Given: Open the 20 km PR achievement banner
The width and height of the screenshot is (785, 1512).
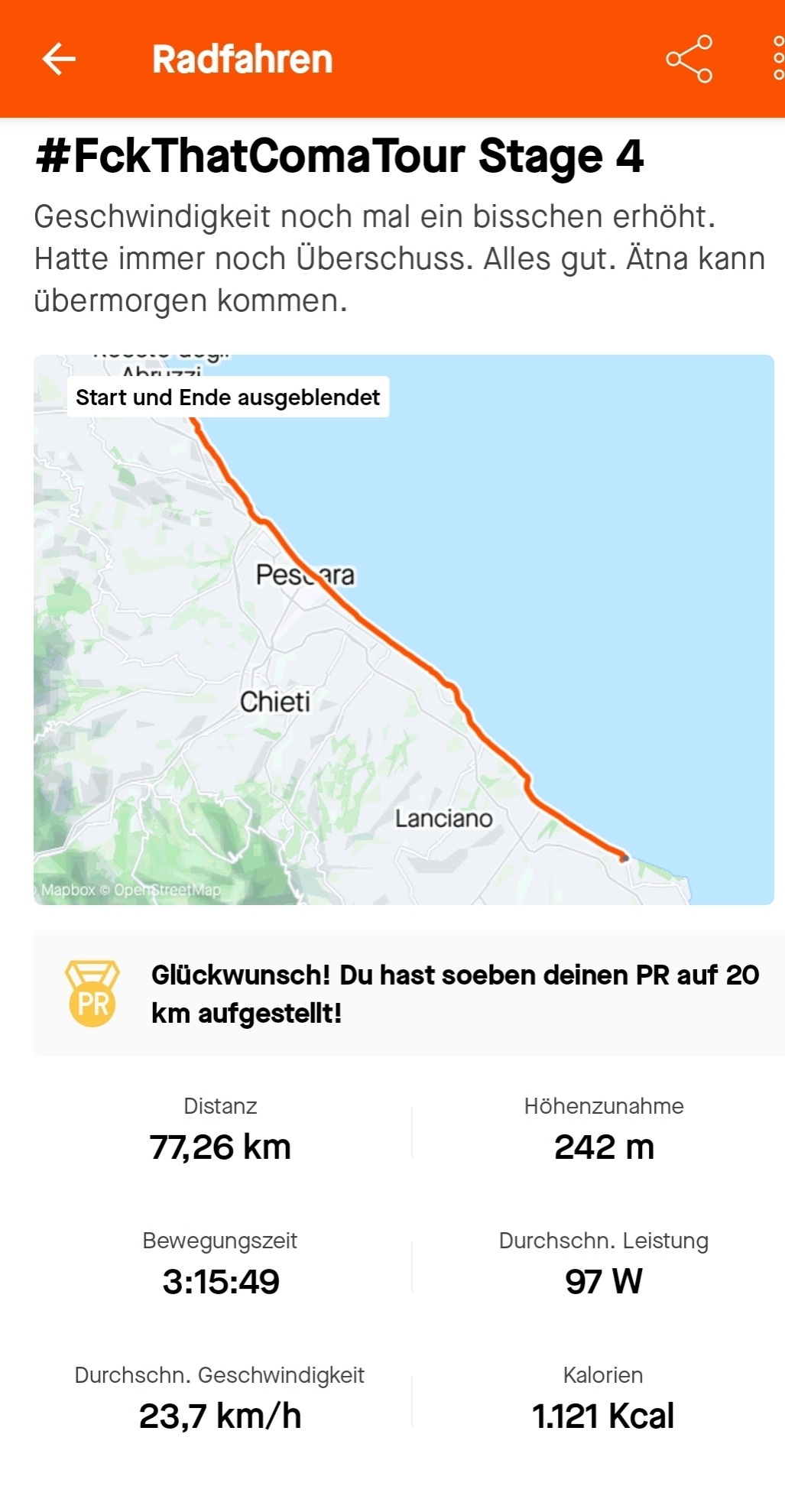Looking at the screenshot, I should 409,993.
